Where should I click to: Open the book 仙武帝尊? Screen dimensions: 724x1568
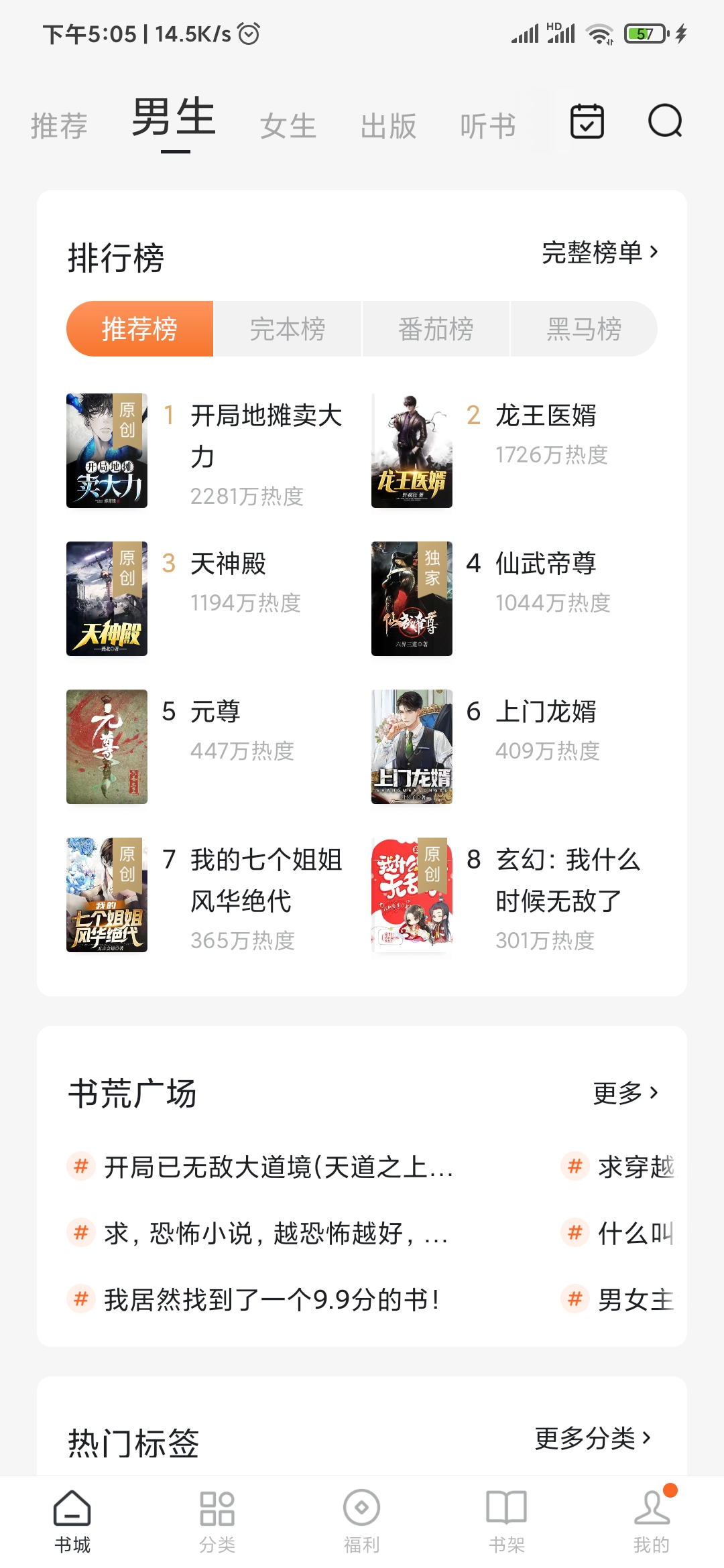(545, 564)
